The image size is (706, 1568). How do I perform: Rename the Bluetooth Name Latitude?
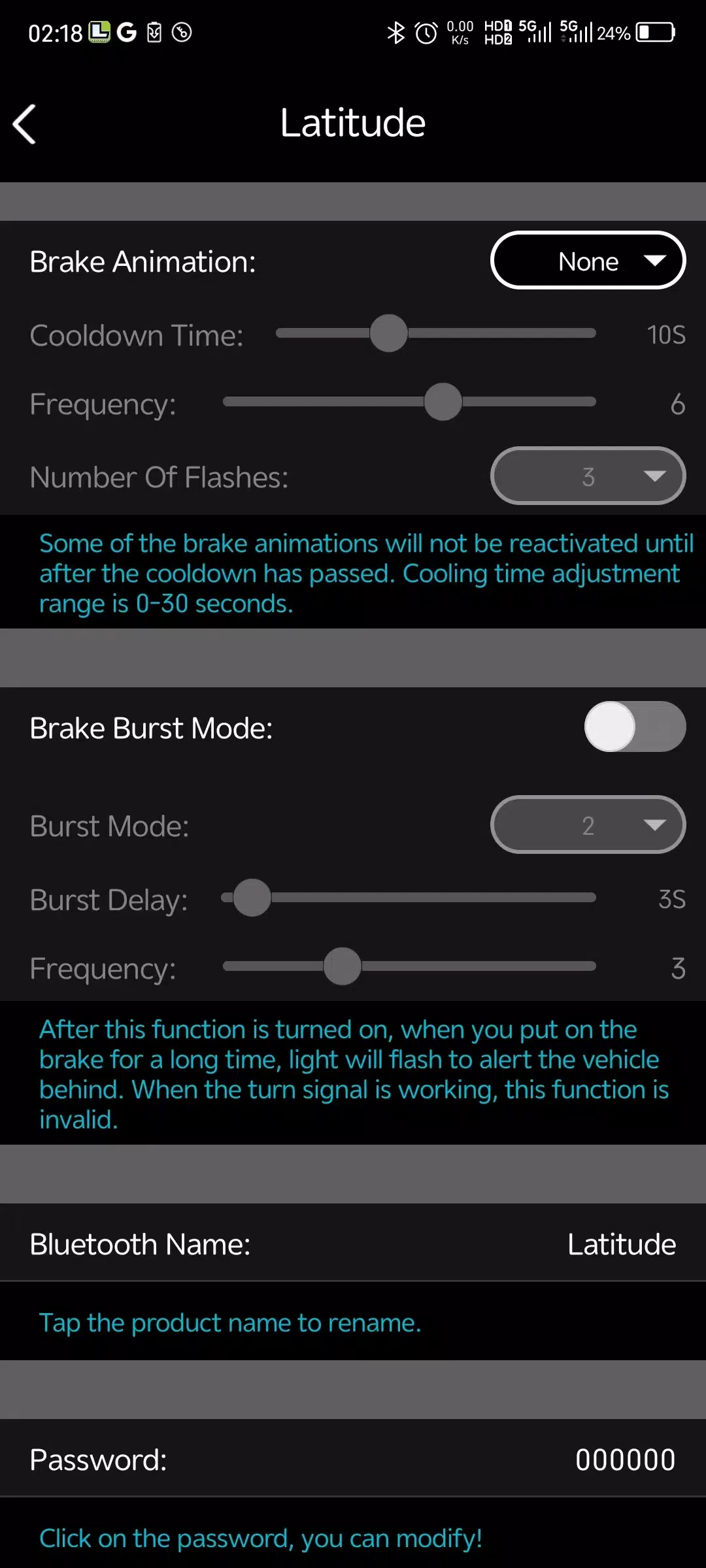621,1244
